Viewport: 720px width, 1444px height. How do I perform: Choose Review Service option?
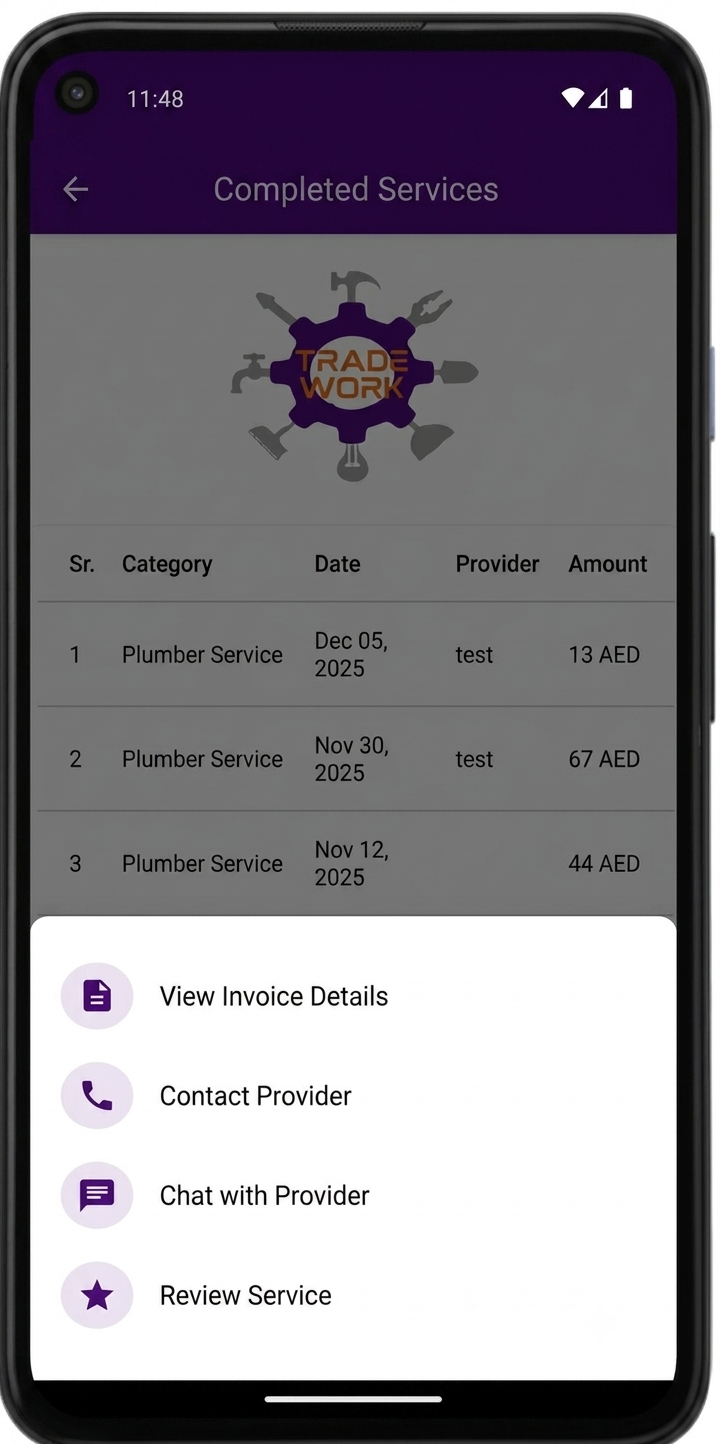(x=353, y=1296)
